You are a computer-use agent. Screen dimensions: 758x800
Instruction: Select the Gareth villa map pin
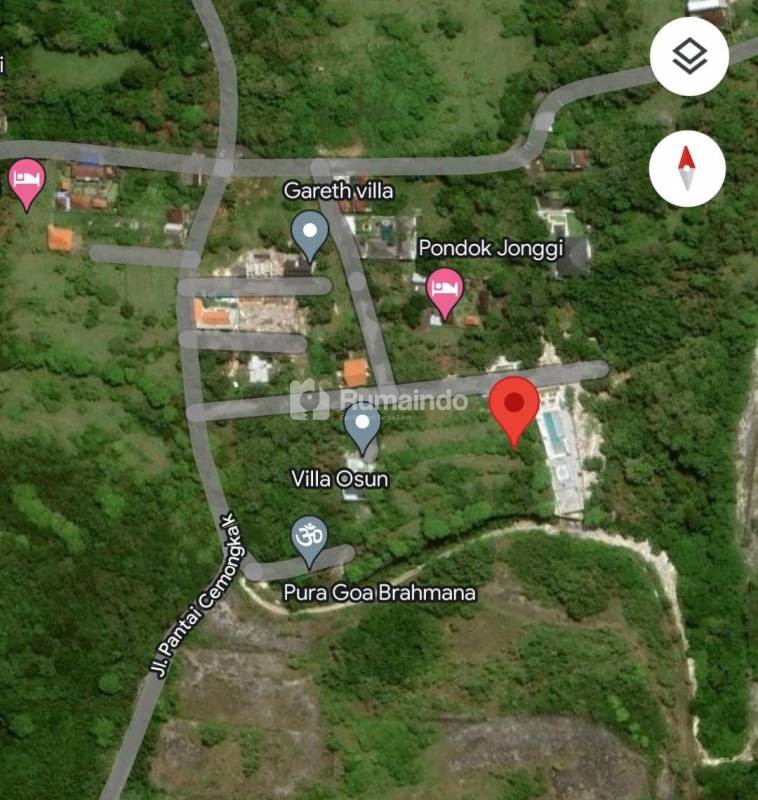[310, 235]
